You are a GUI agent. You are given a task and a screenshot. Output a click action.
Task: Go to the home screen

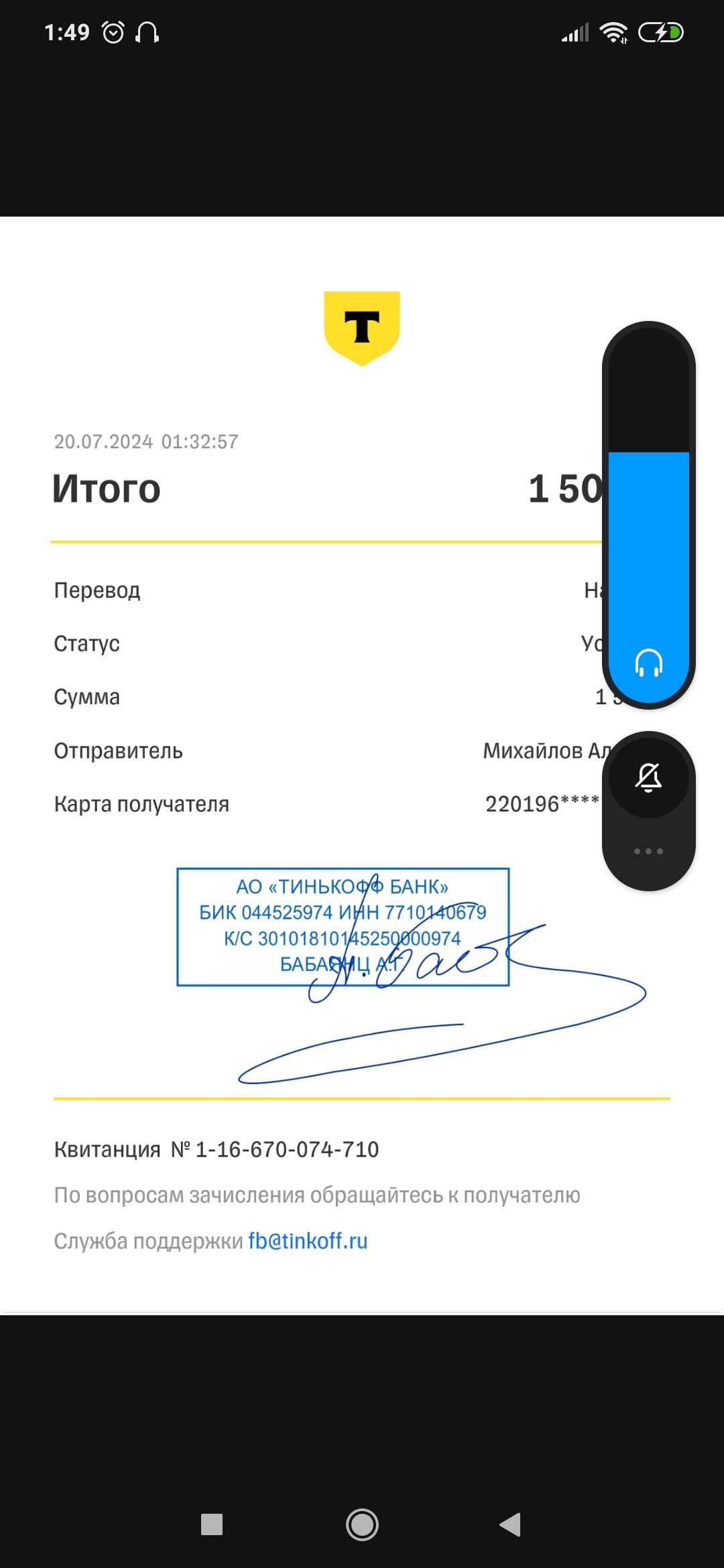362,1524
